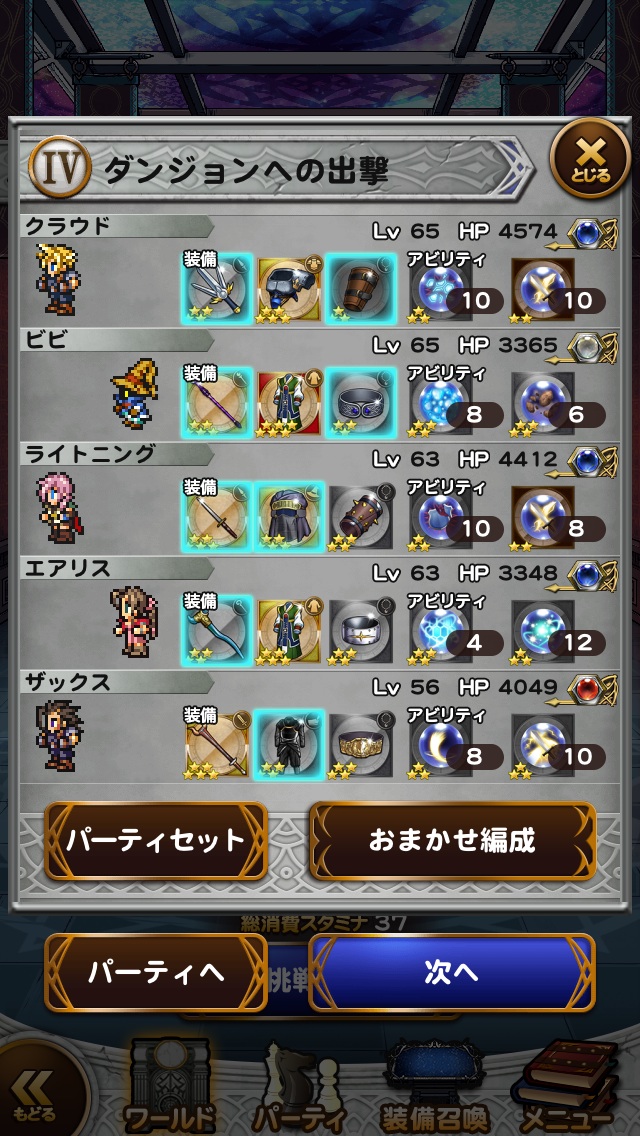
Task: Open the パーティセット button
Action: coord(155,840)
